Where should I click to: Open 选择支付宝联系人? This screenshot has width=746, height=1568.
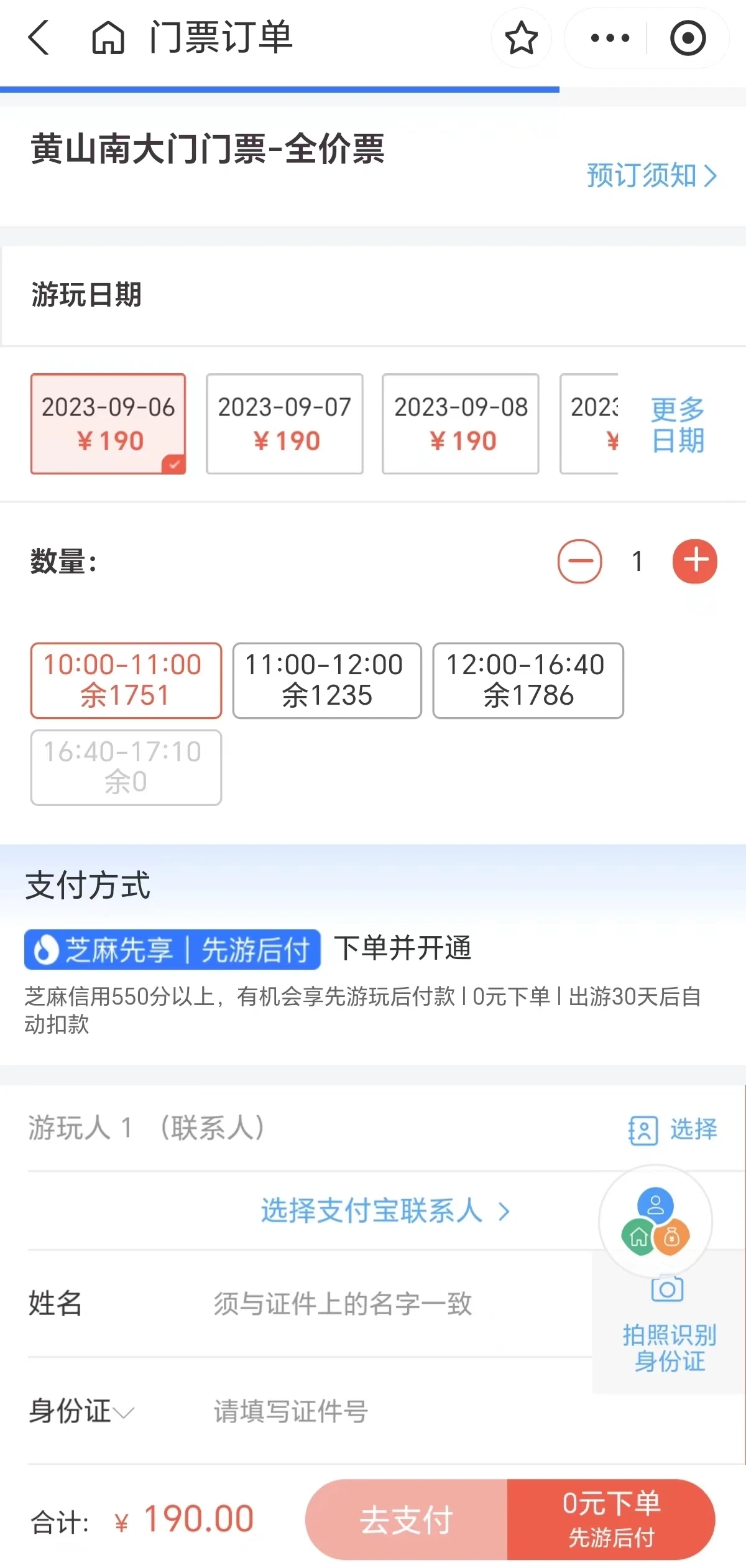coord(385,1210)
